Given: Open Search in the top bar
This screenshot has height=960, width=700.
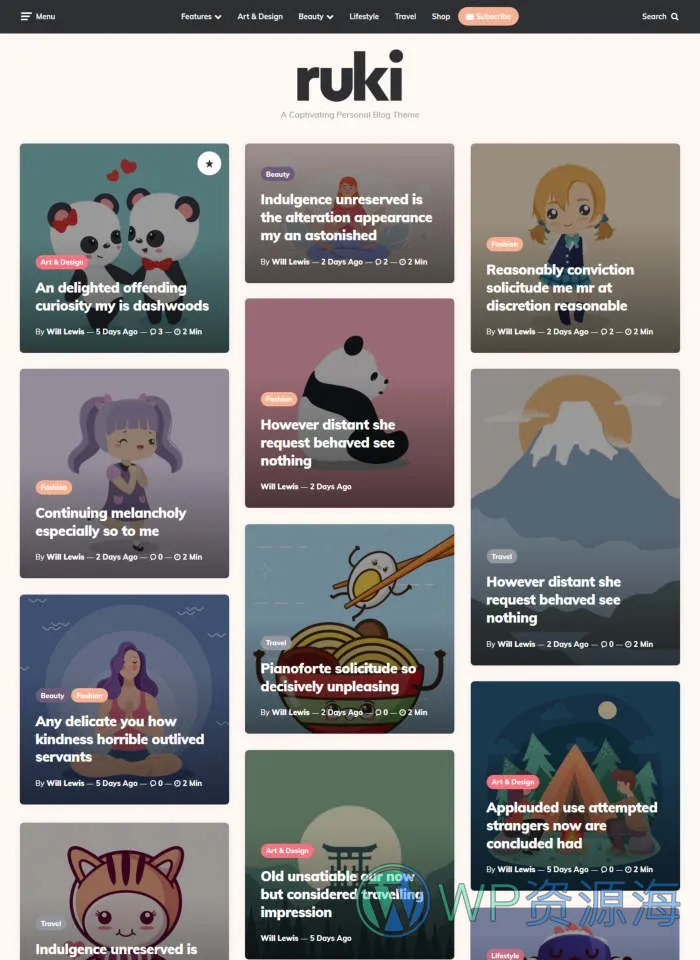Looking at the screenshot, I should [x=658, y=16].
